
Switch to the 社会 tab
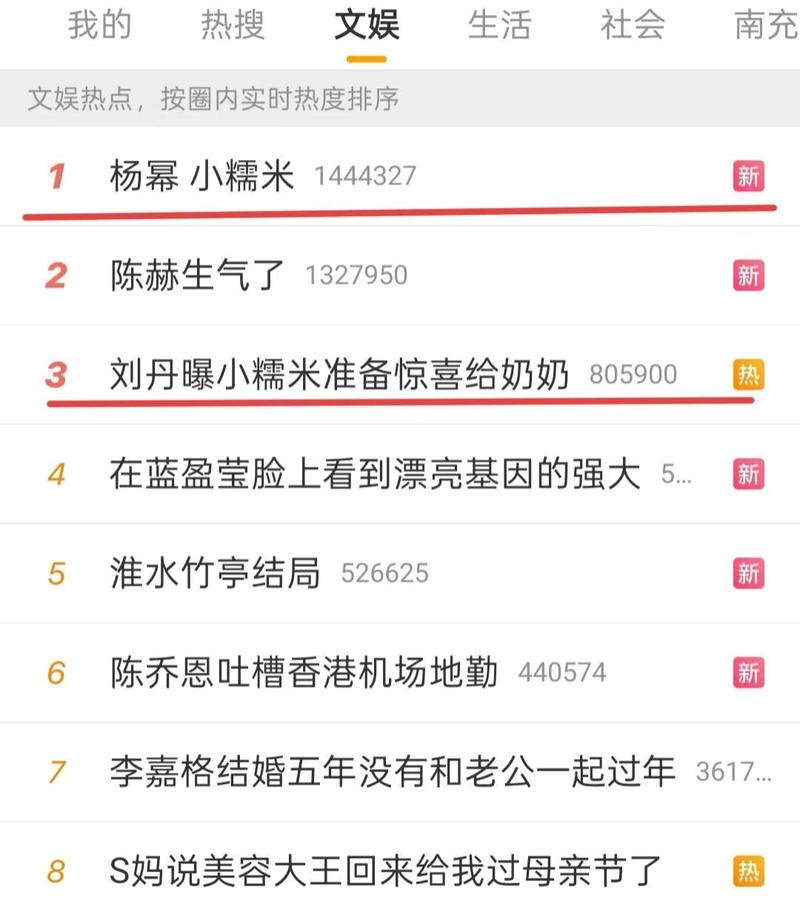pyautogui.click(x=632, y=27)
